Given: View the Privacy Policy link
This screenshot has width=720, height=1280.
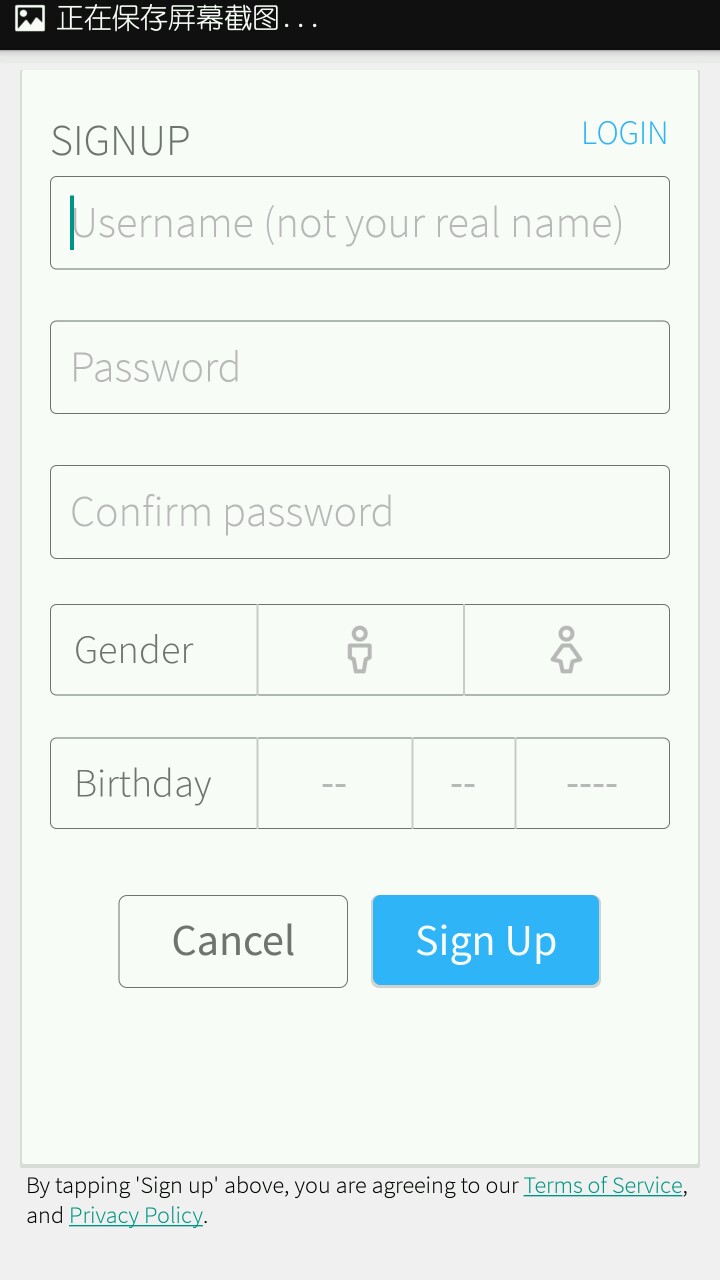Looking at the screenshot, I should [x=136, y=1216].
